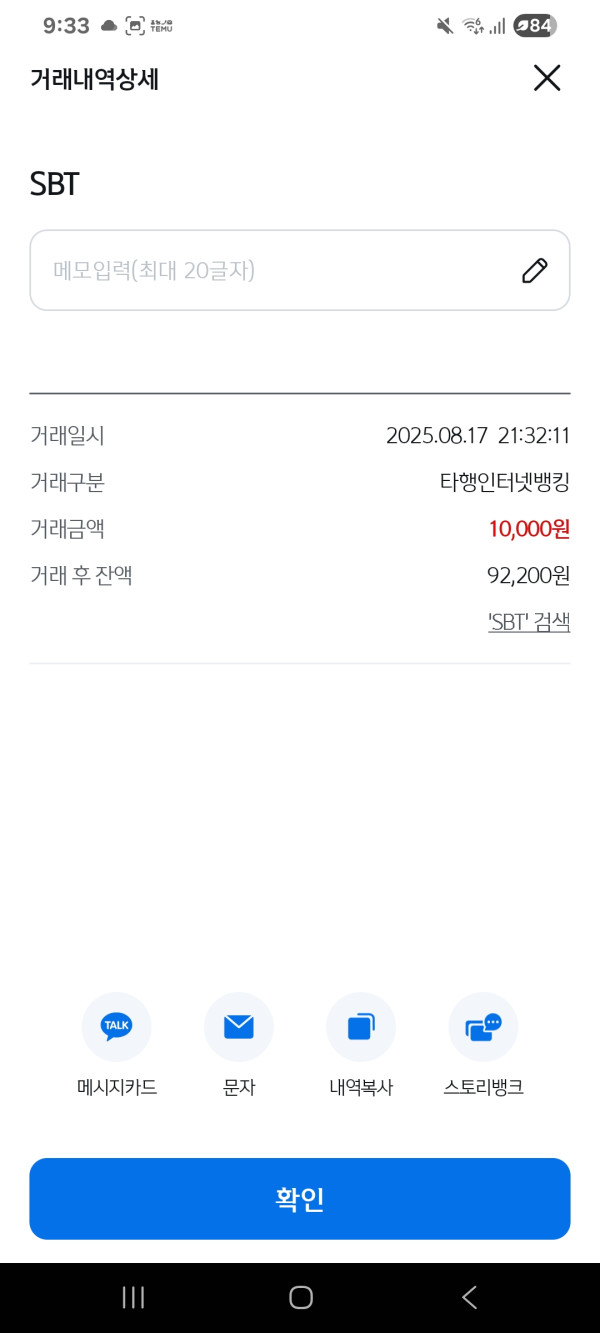Open the recent apps overview

[x=133, y=1297]
